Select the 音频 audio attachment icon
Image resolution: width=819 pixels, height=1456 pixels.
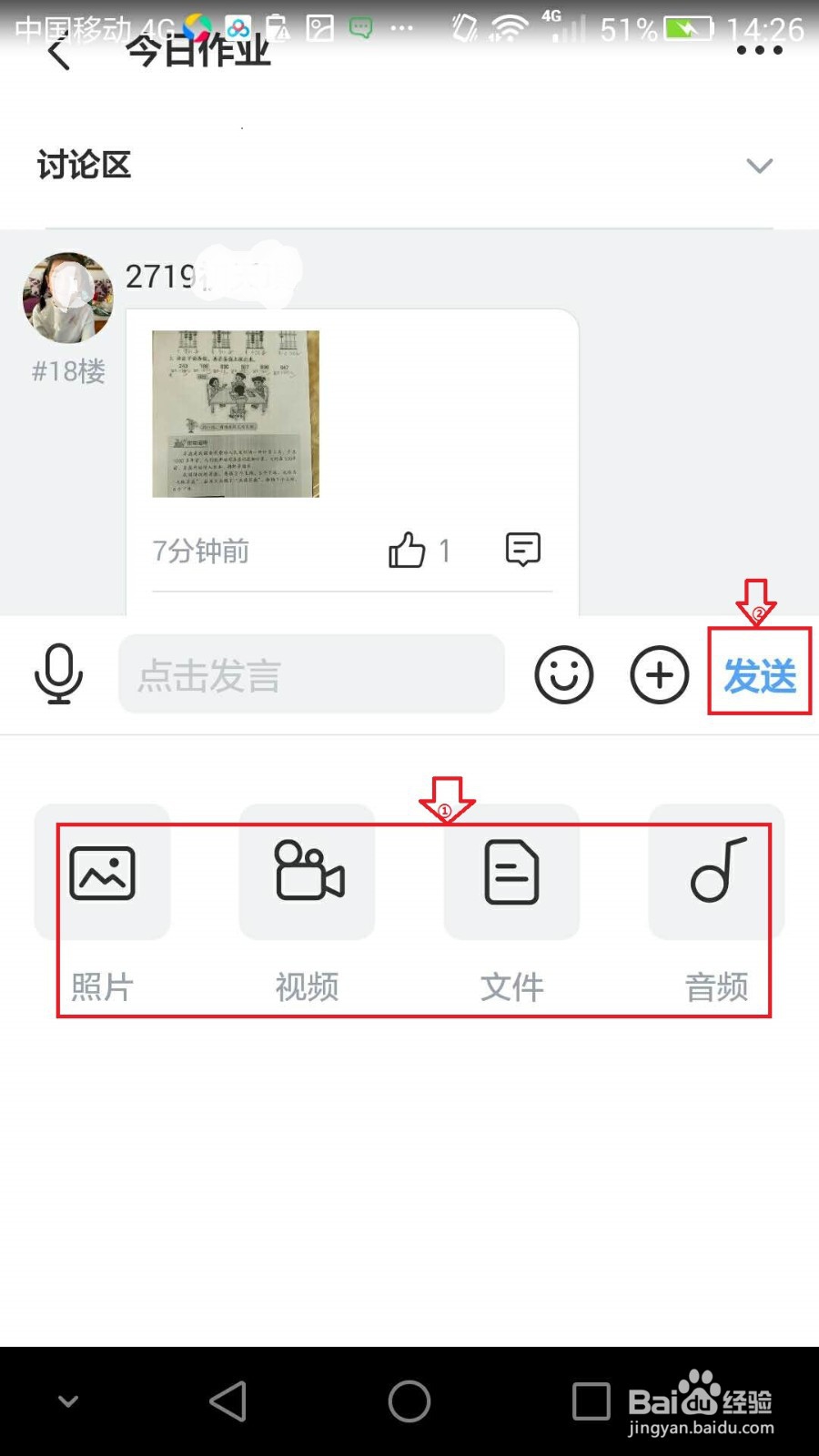[716, 874]
